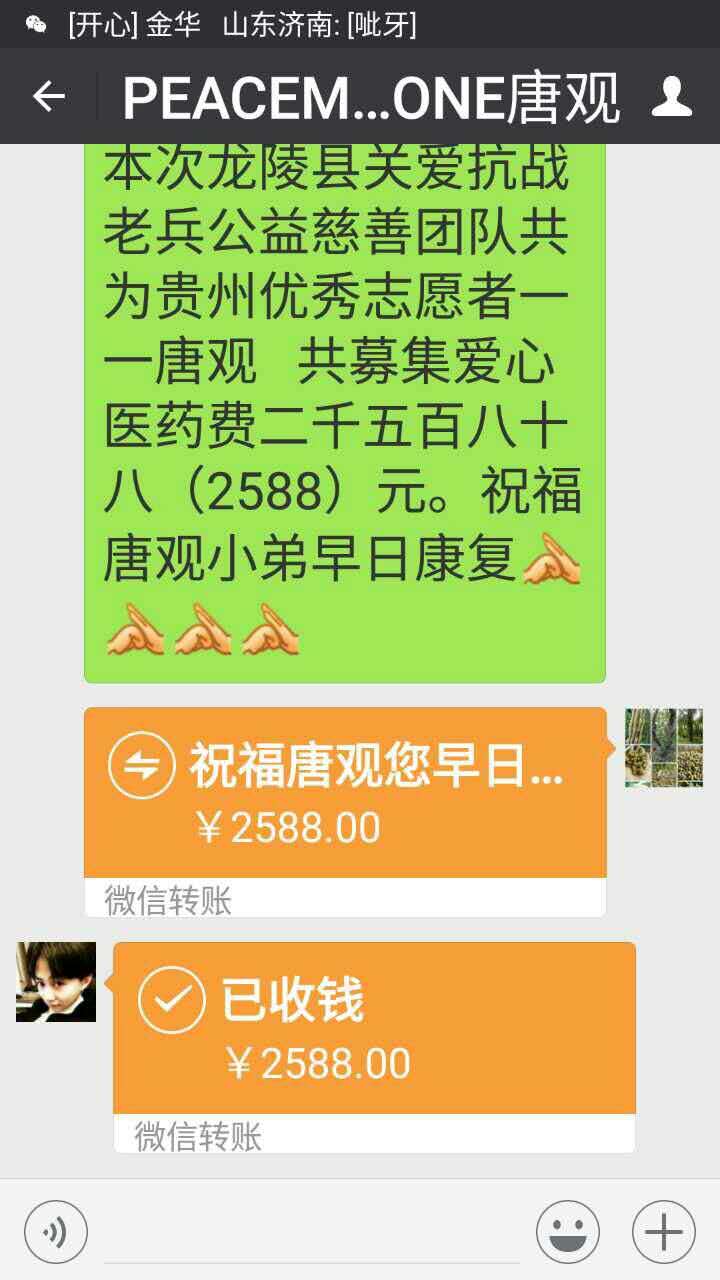Switch to voice message input

pyautogui.click(x=56, y=1232)
